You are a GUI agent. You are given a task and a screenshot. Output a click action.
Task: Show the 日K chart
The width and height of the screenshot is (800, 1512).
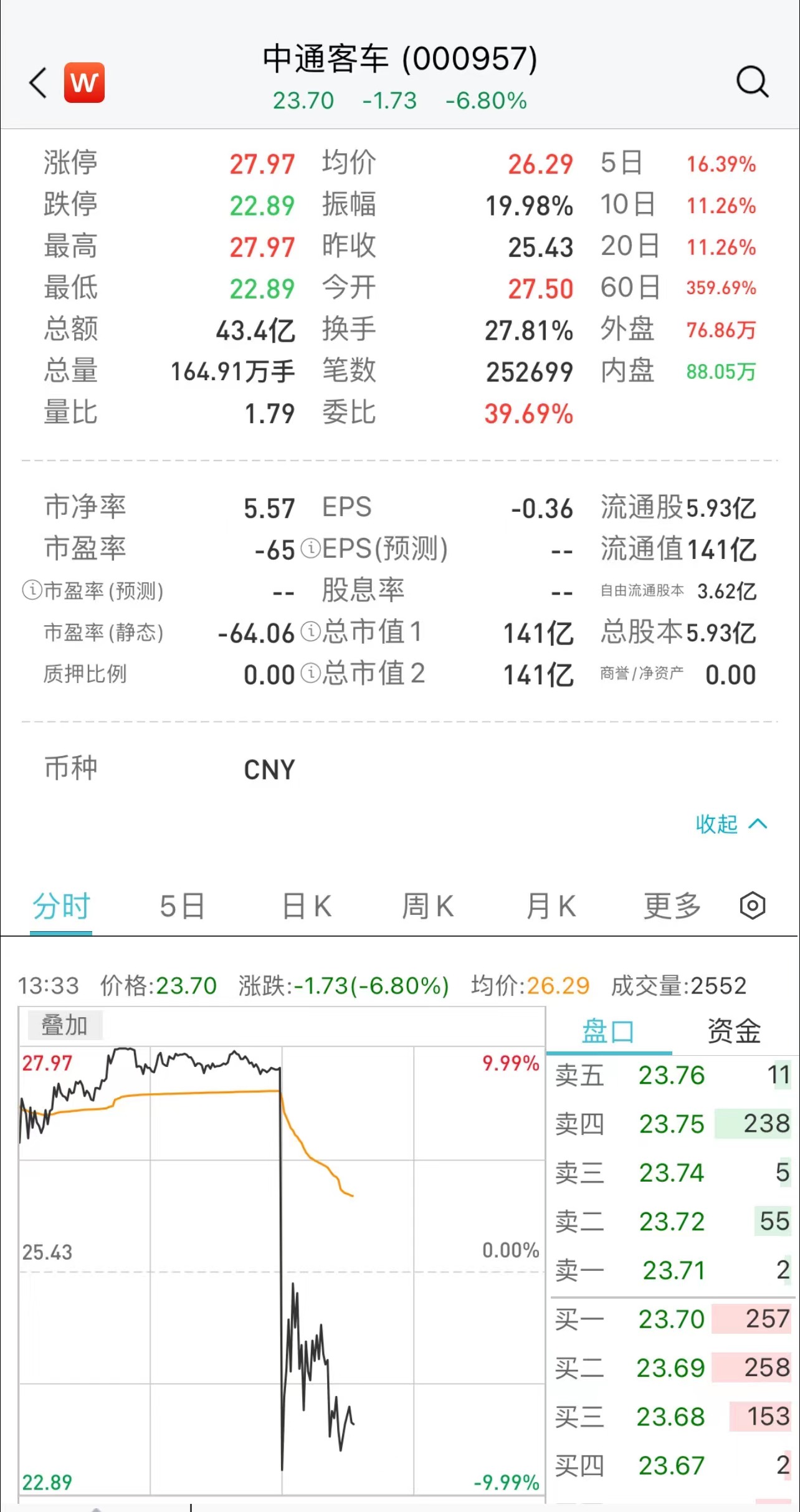[x=307, y=906]
